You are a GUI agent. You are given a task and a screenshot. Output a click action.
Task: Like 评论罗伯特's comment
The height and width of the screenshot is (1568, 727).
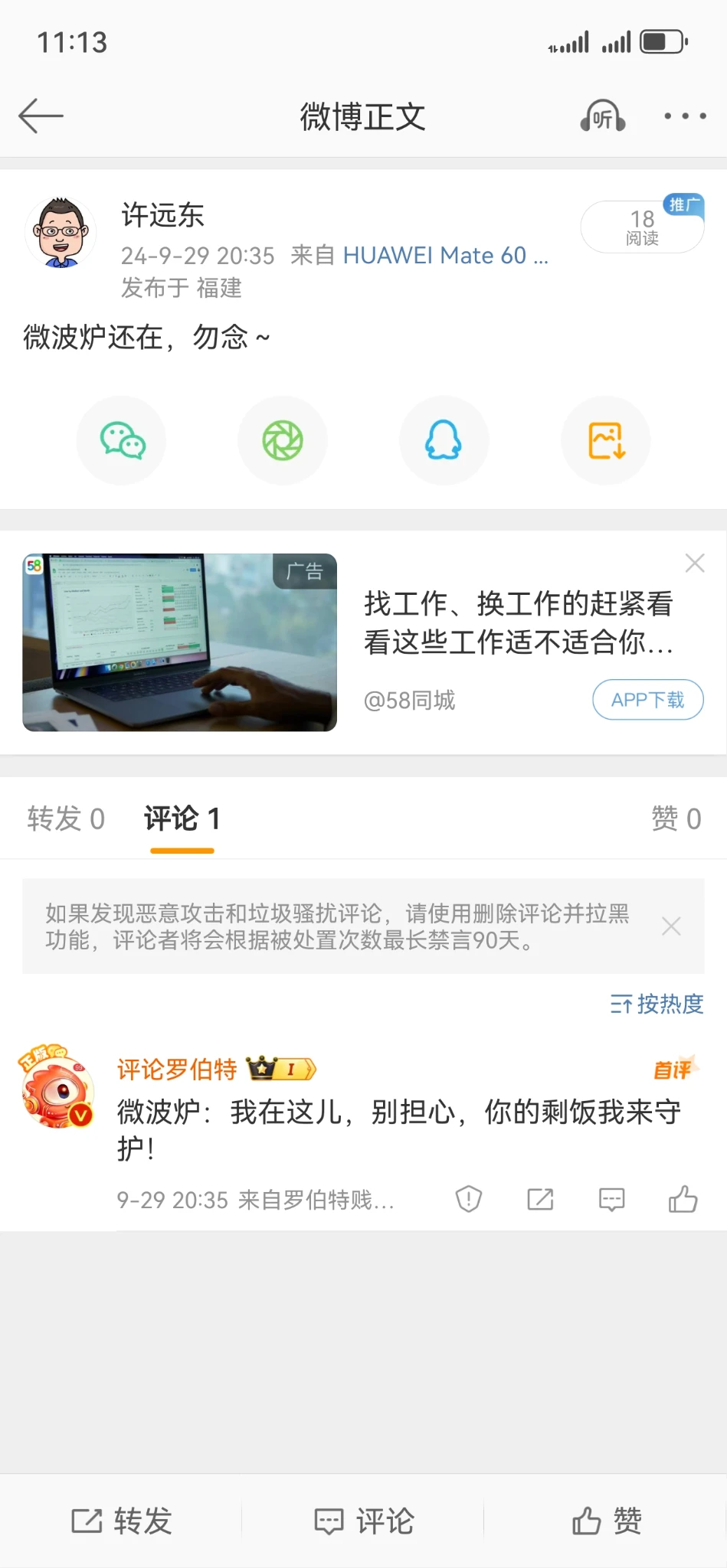(683, 1199)
